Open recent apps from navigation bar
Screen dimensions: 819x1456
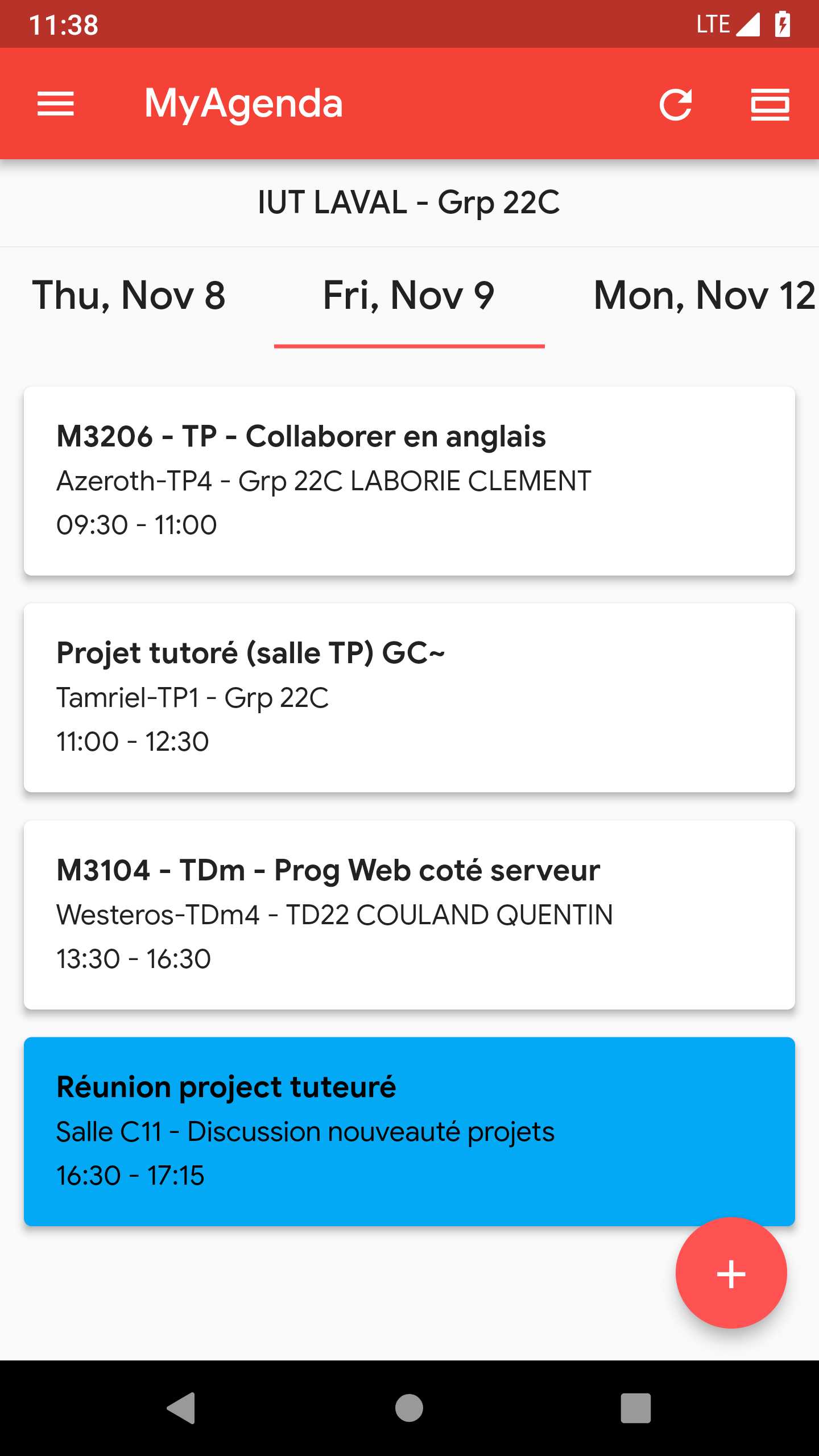(636, 1408)
